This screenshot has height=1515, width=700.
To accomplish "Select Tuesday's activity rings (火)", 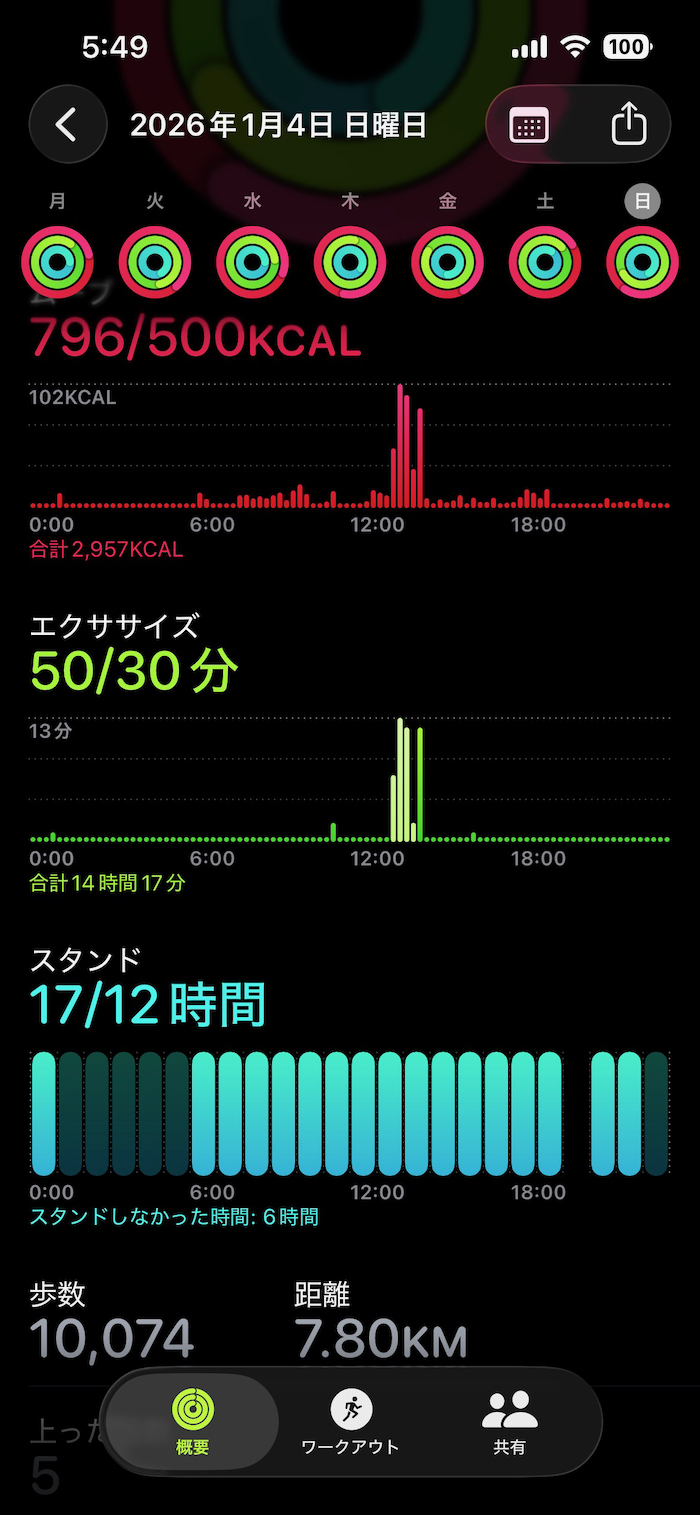I will click(155, 263).
